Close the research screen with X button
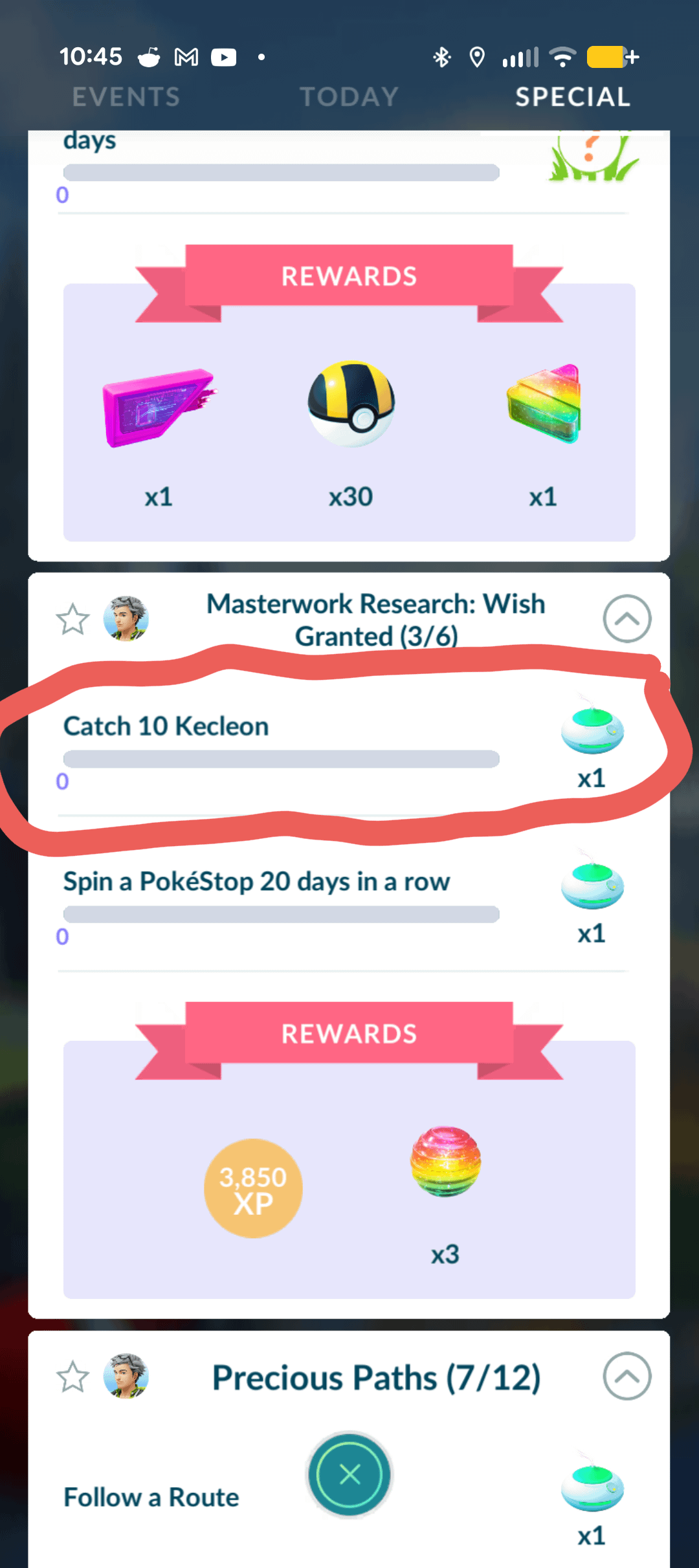The width and height of the screenshot is (699, 1568). pos(349,1474)
